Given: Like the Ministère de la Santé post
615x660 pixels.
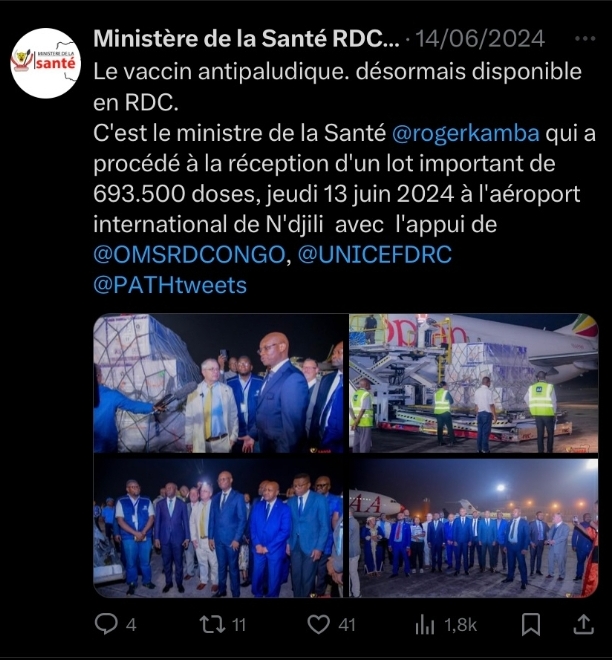Looking at the screenshot, I should pos(319,624).
